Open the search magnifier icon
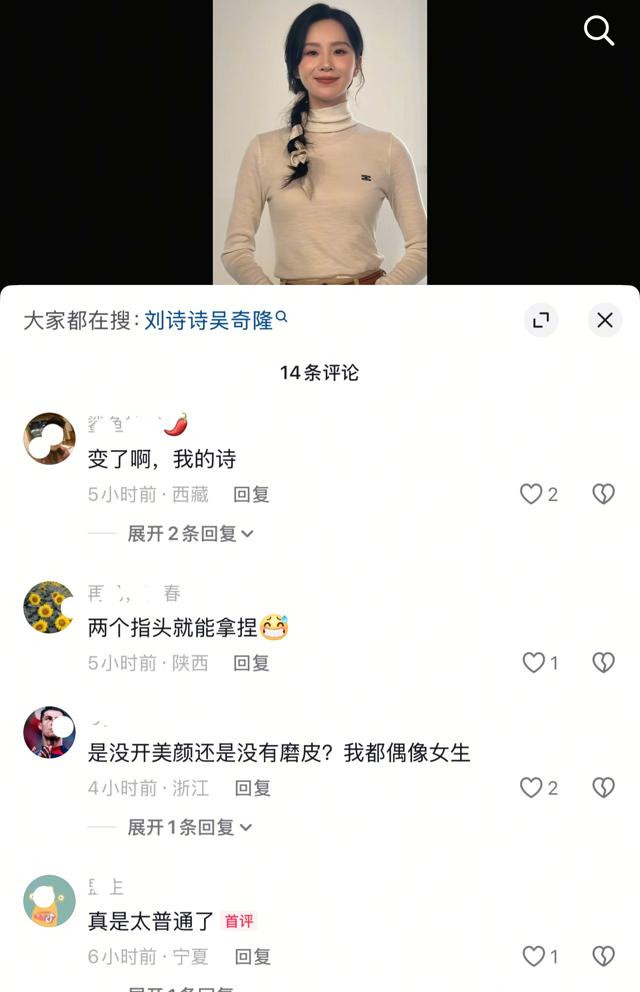Screen dimensions: 640x992 click(598, 31)
